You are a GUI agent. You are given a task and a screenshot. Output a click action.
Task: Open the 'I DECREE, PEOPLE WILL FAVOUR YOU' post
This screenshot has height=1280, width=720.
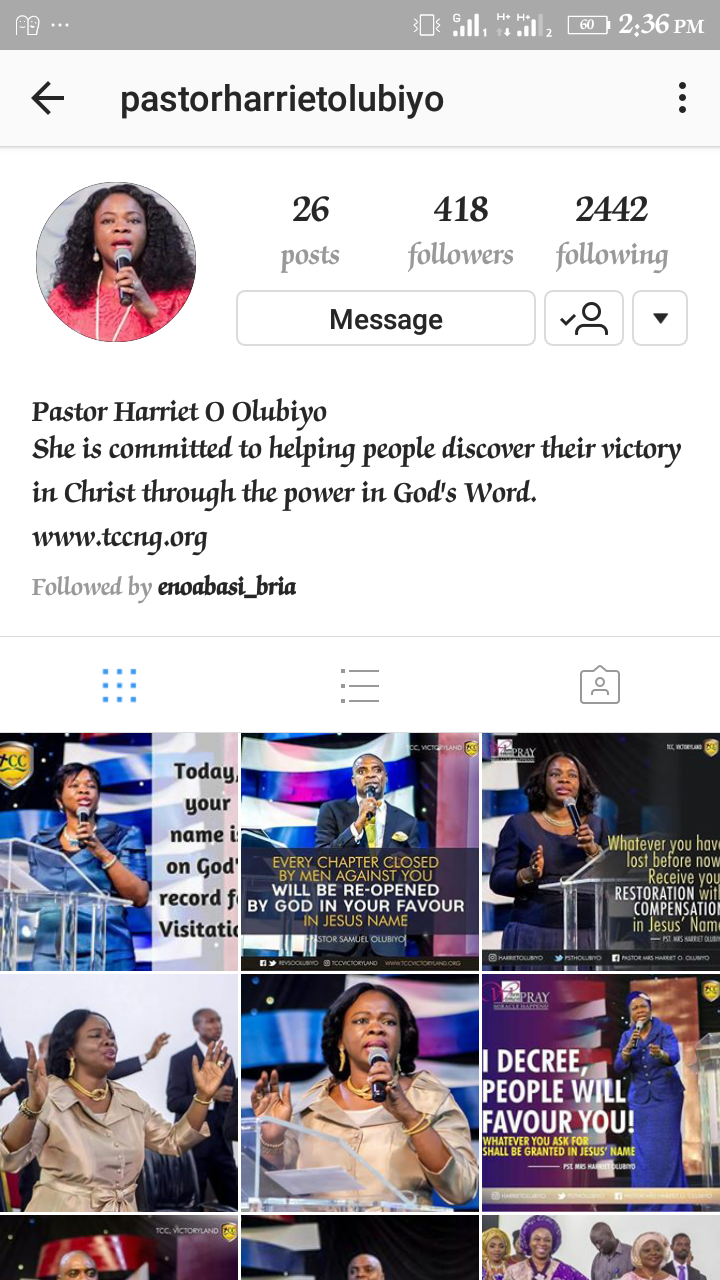(600, 1094)
